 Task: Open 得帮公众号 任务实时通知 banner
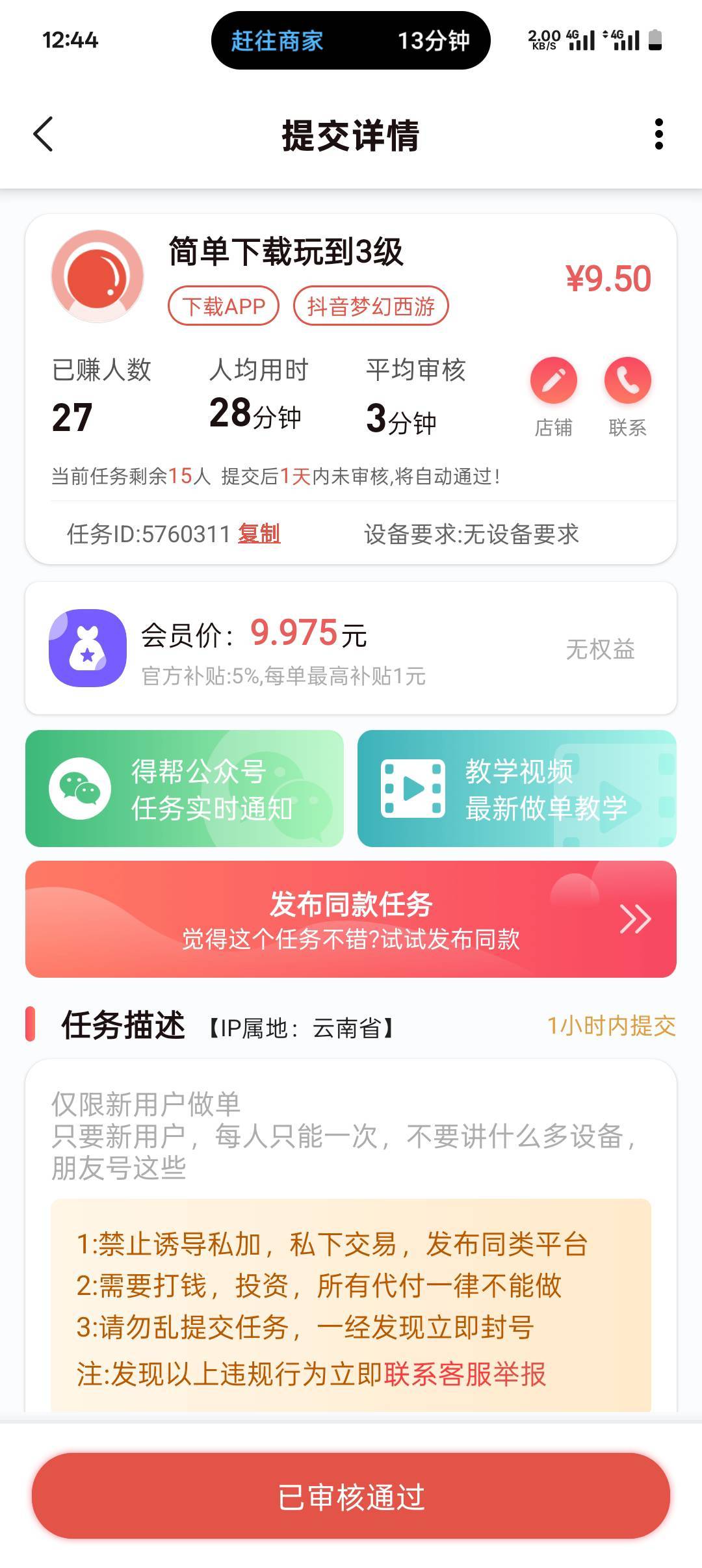[x=185, y=789]
